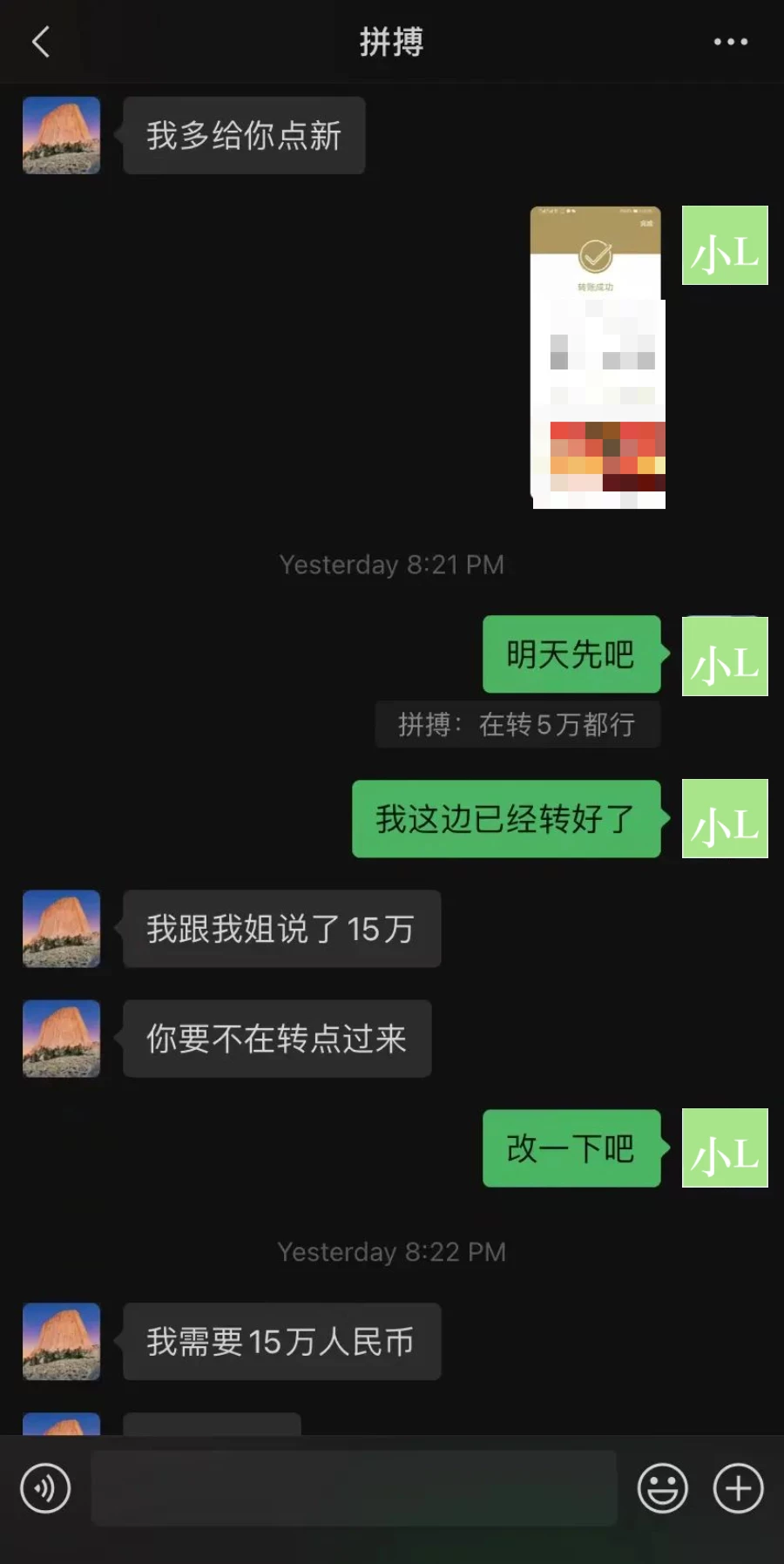The width and height of the screenshot is (784, 1564).
Task: Switch to voice message input
Action: pyautogui.click(x=45, y=1488)
